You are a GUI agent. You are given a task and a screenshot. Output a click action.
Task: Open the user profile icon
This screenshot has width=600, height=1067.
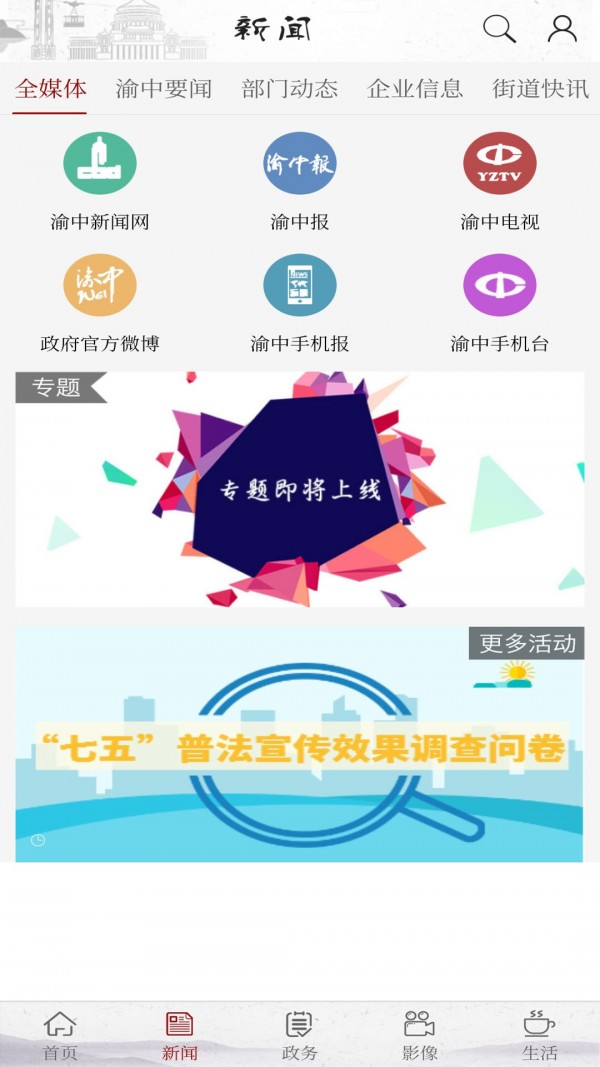(562, 29)
